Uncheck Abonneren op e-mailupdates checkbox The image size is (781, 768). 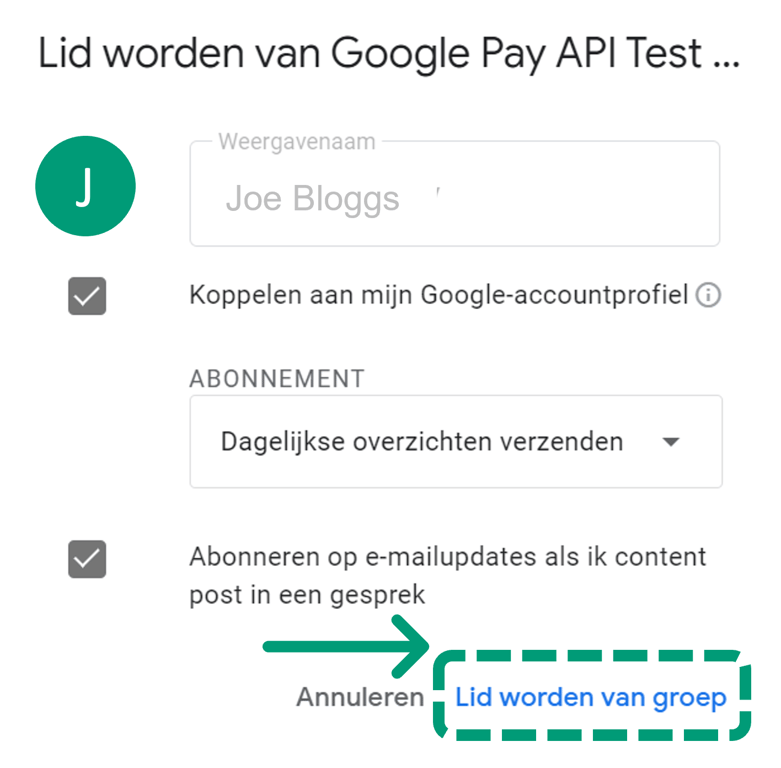click(x=87, y=559)
